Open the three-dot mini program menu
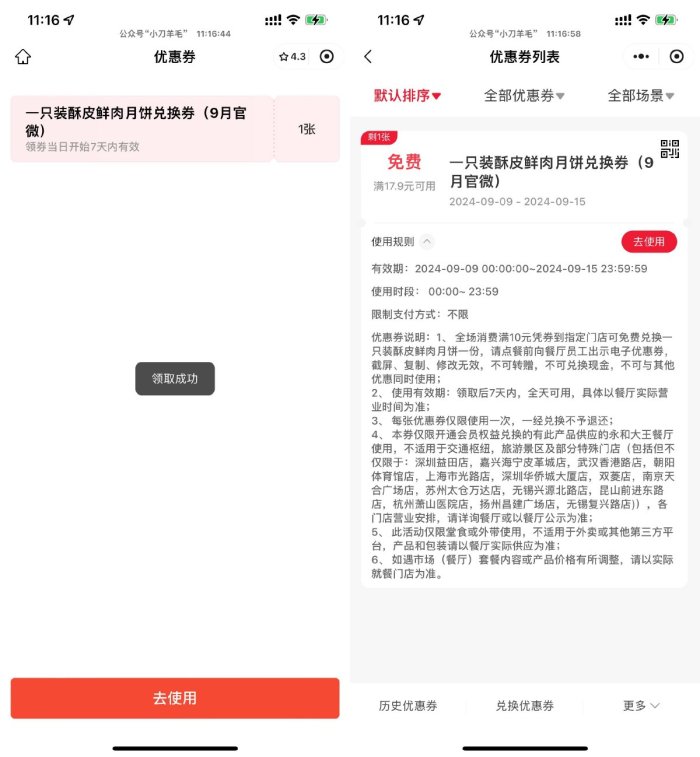Viewport: 700px width, 757px height. (641, 57)
